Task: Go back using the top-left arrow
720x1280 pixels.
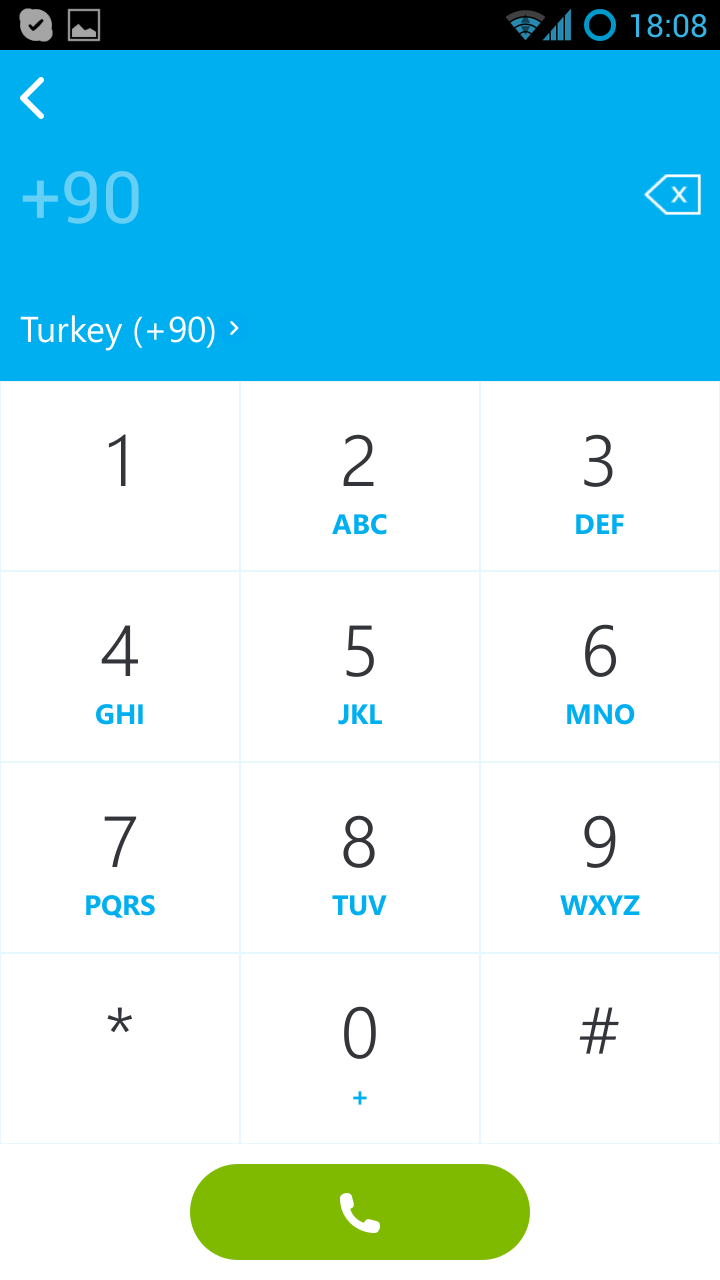Action: point(33,98)
